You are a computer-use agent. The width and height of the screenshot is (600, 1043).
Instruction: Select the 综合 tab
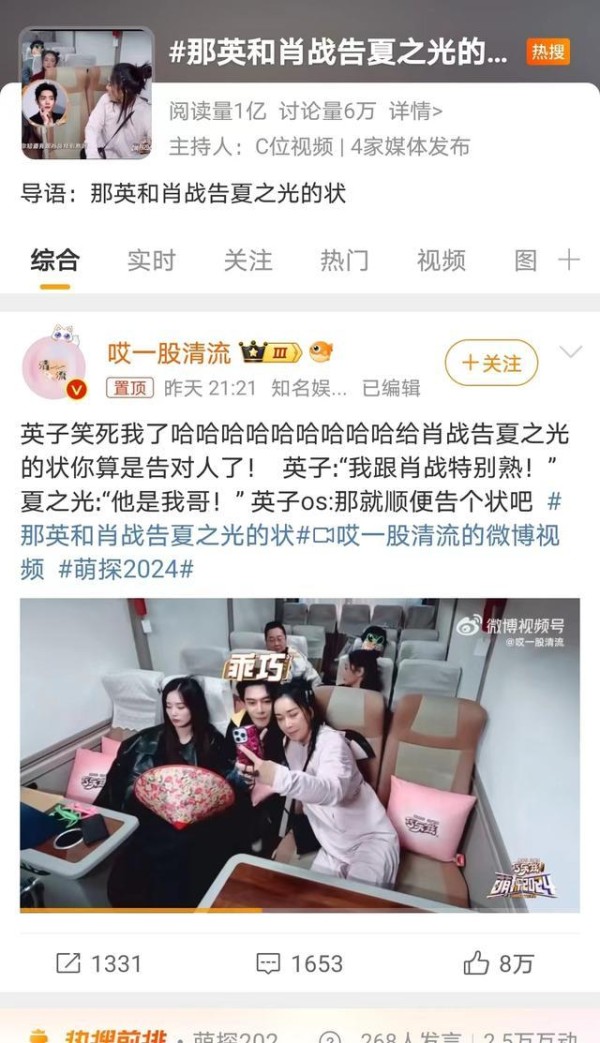click(x=55, y=260)
